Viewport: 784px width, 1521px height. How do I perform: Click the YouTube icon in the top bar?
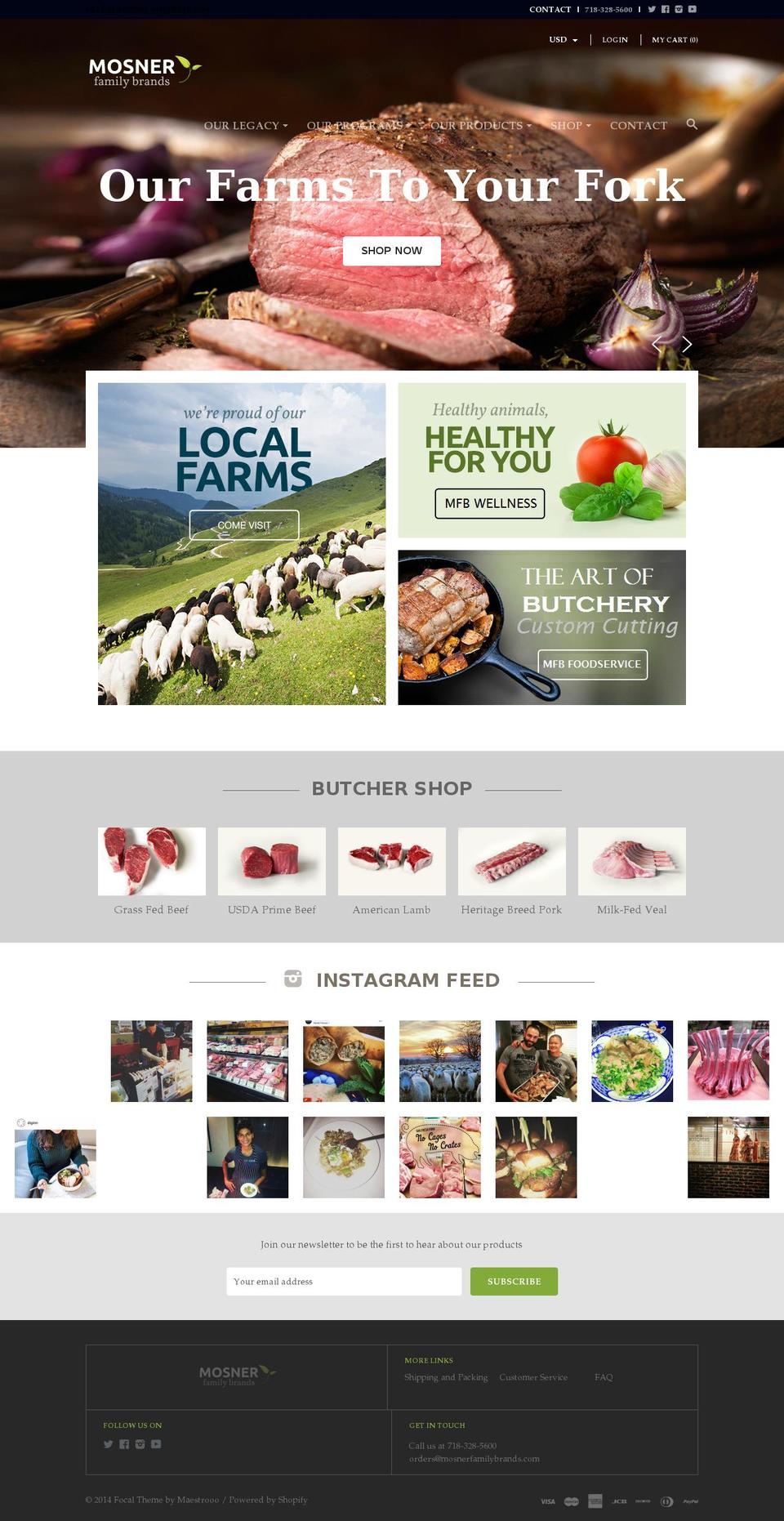tap(693, 9)
